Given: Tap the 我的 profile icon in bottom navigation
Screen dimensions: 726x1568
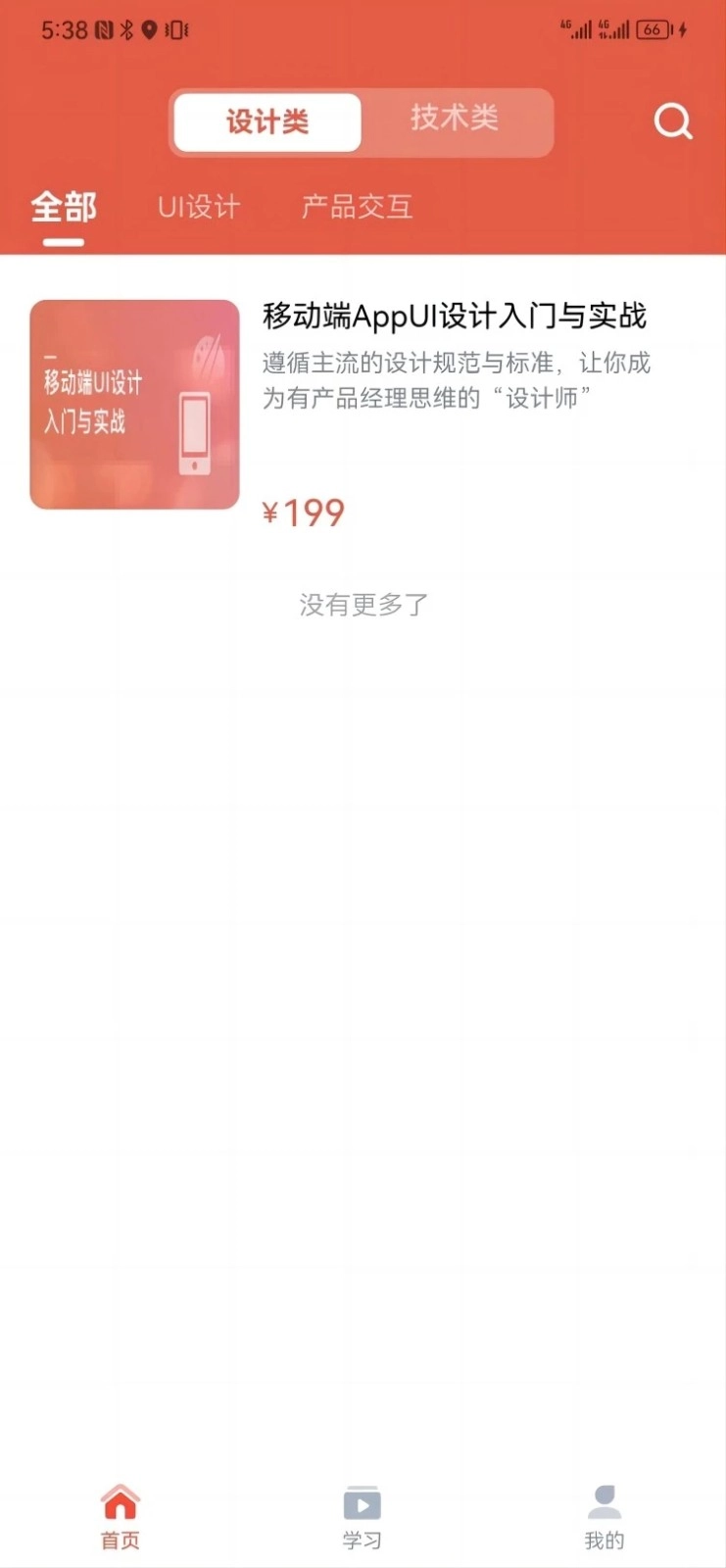Looking at the screenshot, I should 605,1499.
